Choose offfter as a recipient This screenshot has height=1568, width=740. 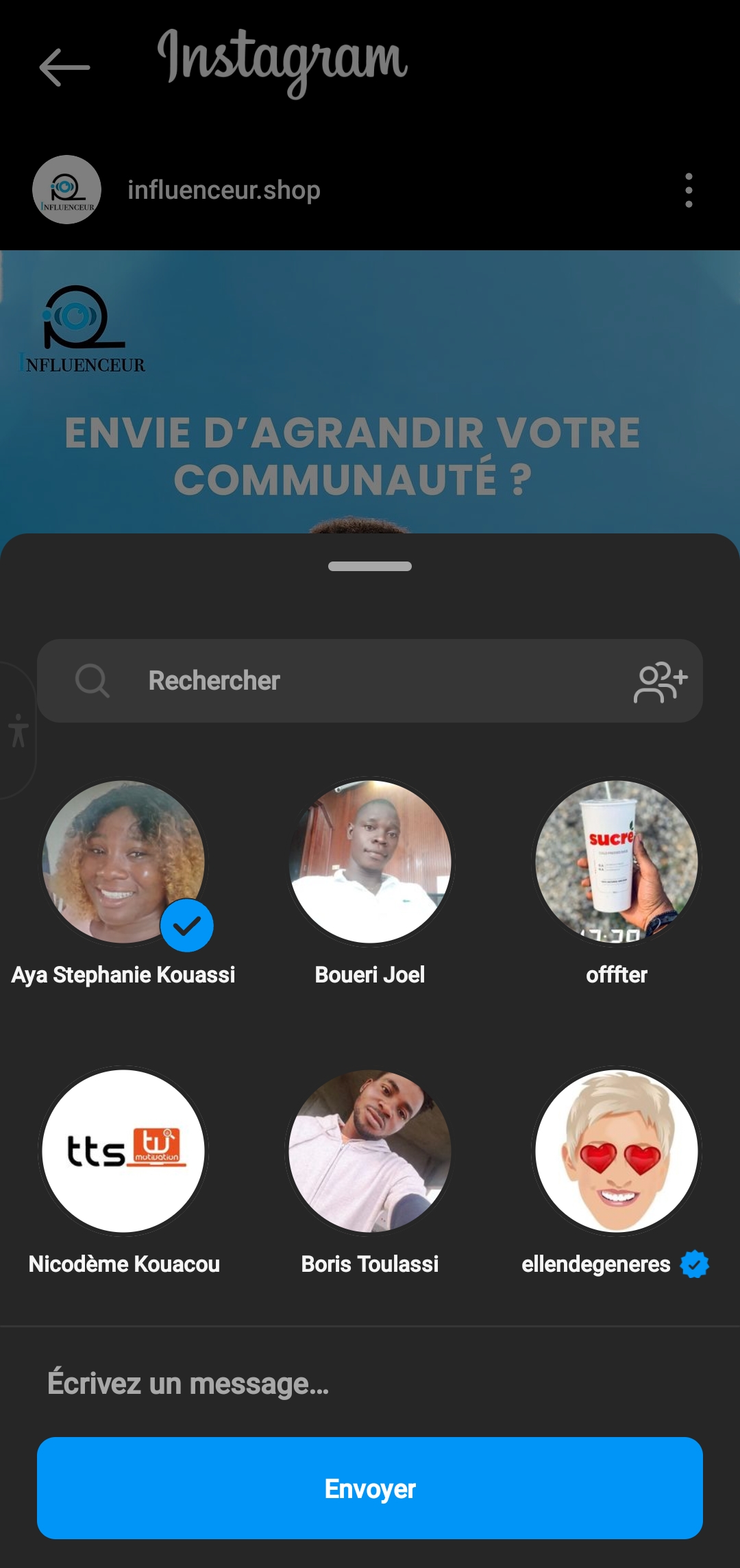[617, 862]
